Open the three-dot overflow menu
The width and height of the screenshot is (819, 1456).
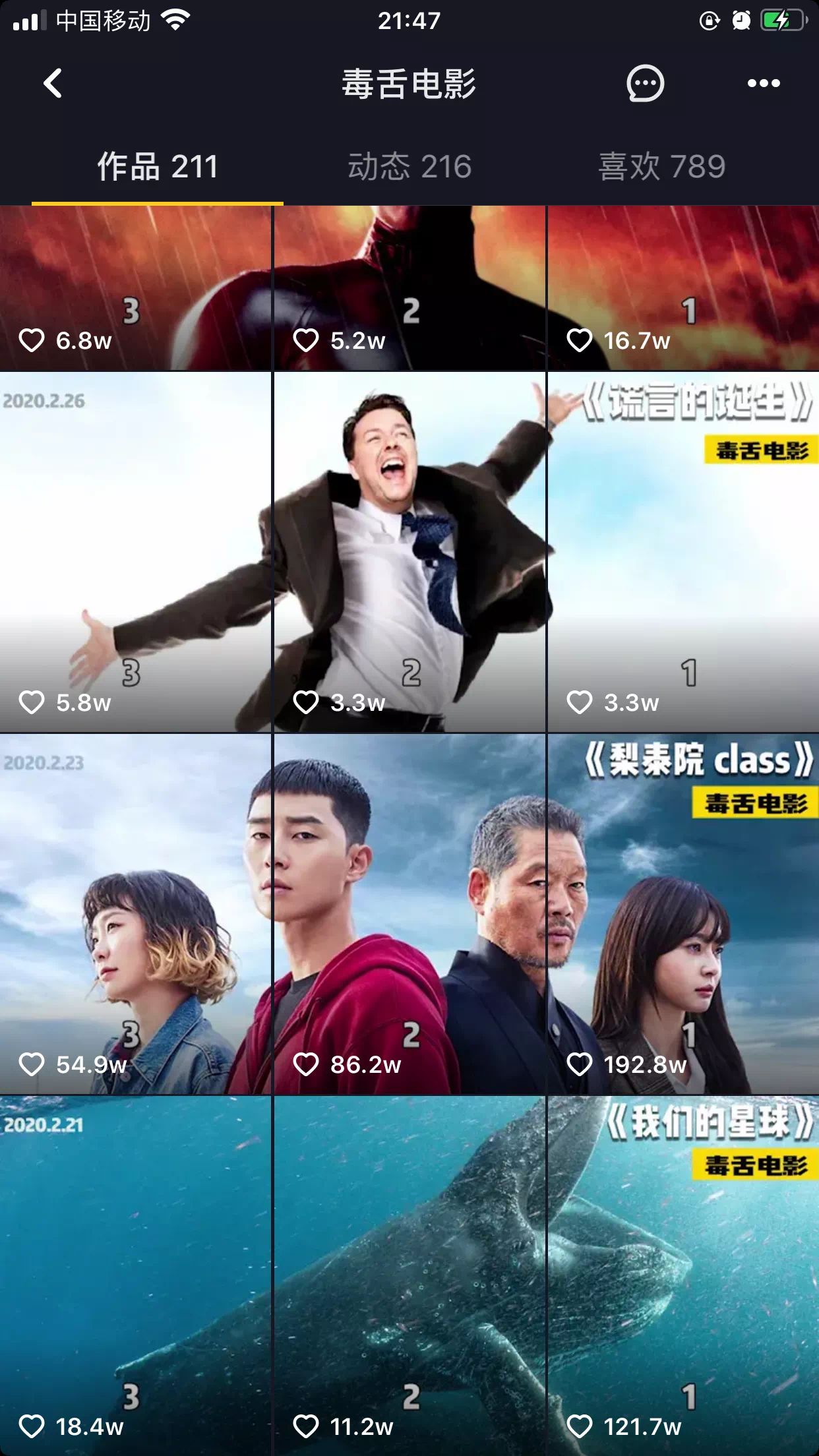click(x=763, y=84)
